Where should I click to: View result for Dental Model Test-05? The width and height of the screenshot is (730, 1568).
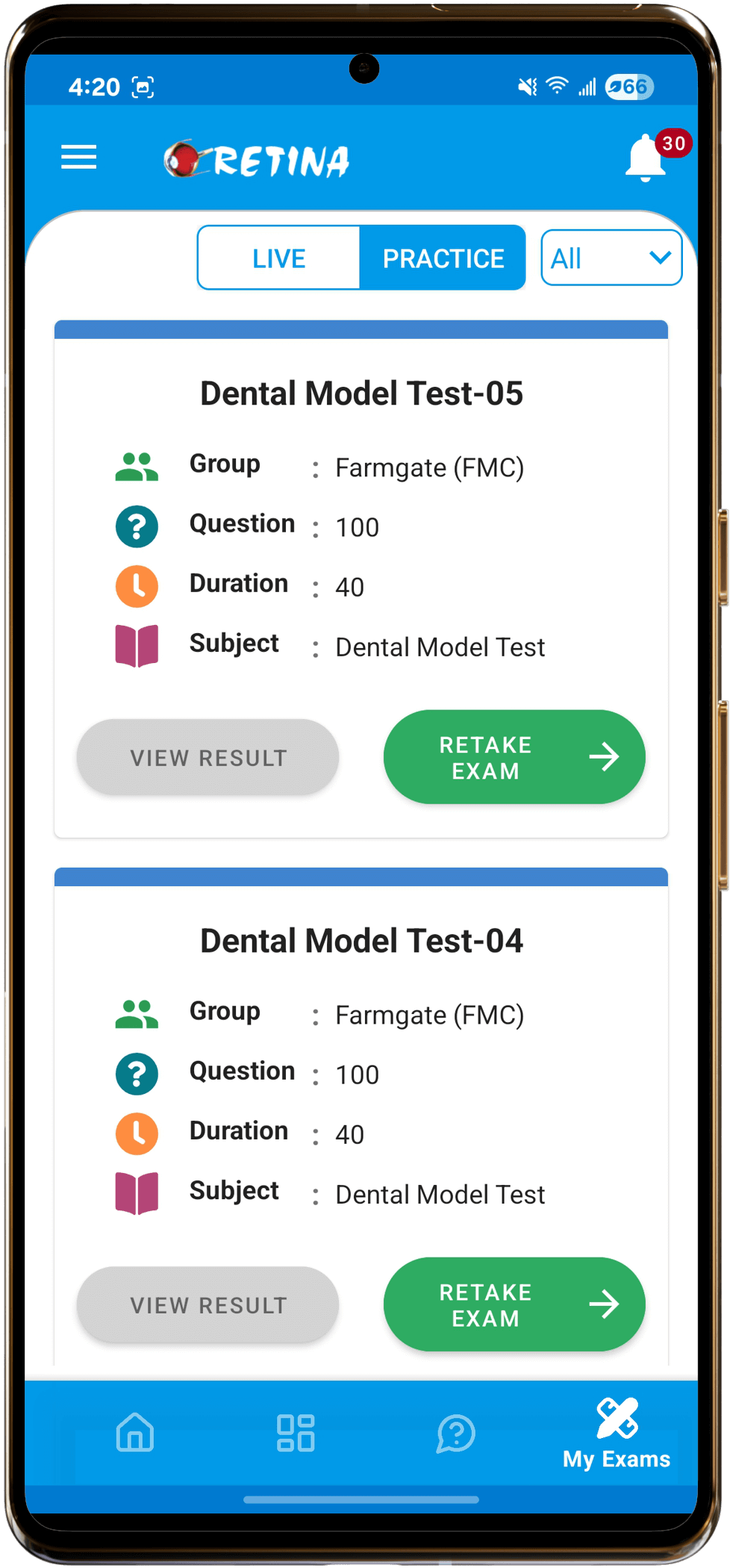coord(208,758)
